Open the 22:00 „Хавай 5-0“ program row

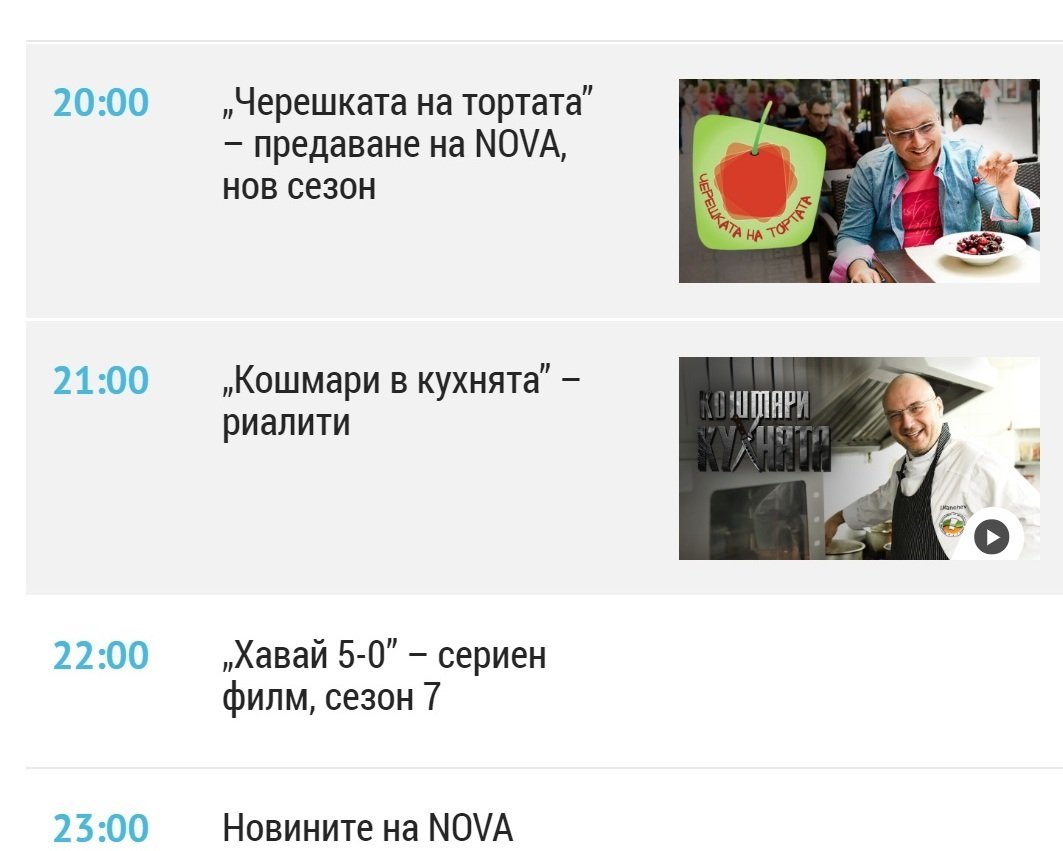384,677
